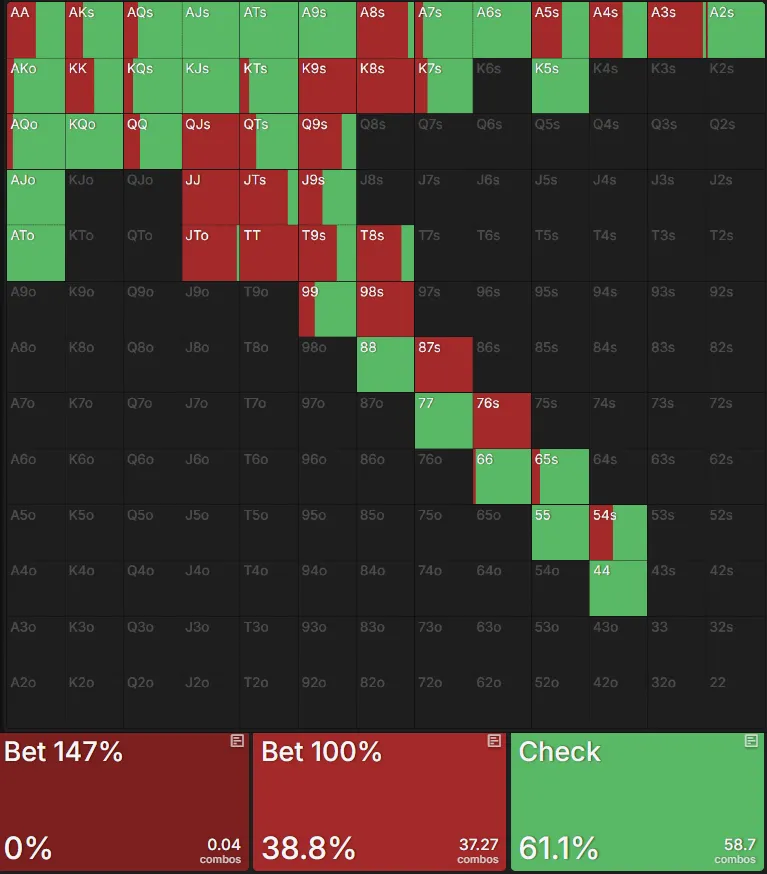Inspect the K5s hand cell
Viewport: 767px width, 874px height.
[x=560, y=86]
